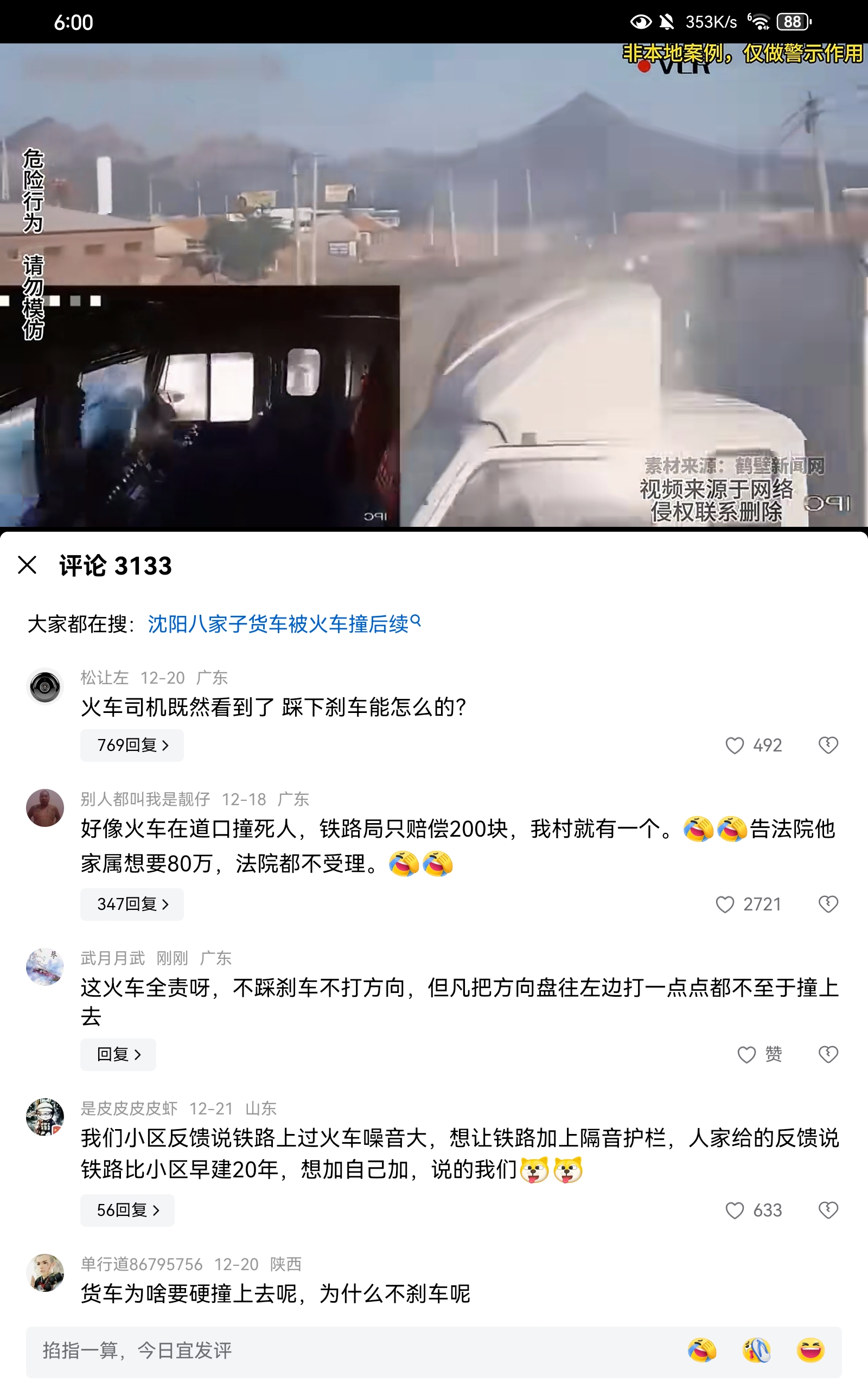Expand the 56 replies under 是皮皮皮皮虾

(x=127, y=1210)
